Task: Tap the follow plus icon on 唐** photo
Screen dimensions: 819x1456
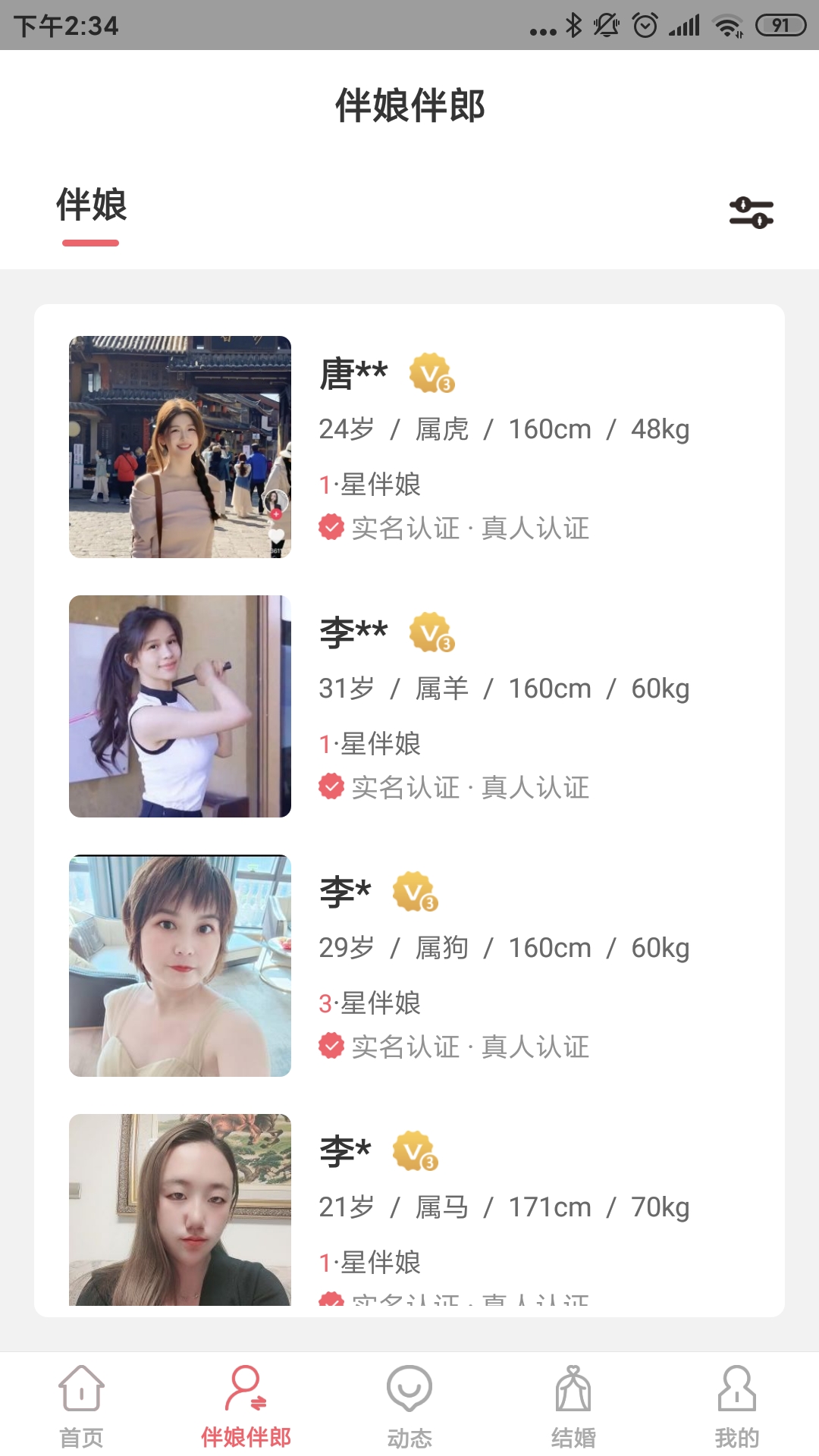Action: [x=276, y=514]
